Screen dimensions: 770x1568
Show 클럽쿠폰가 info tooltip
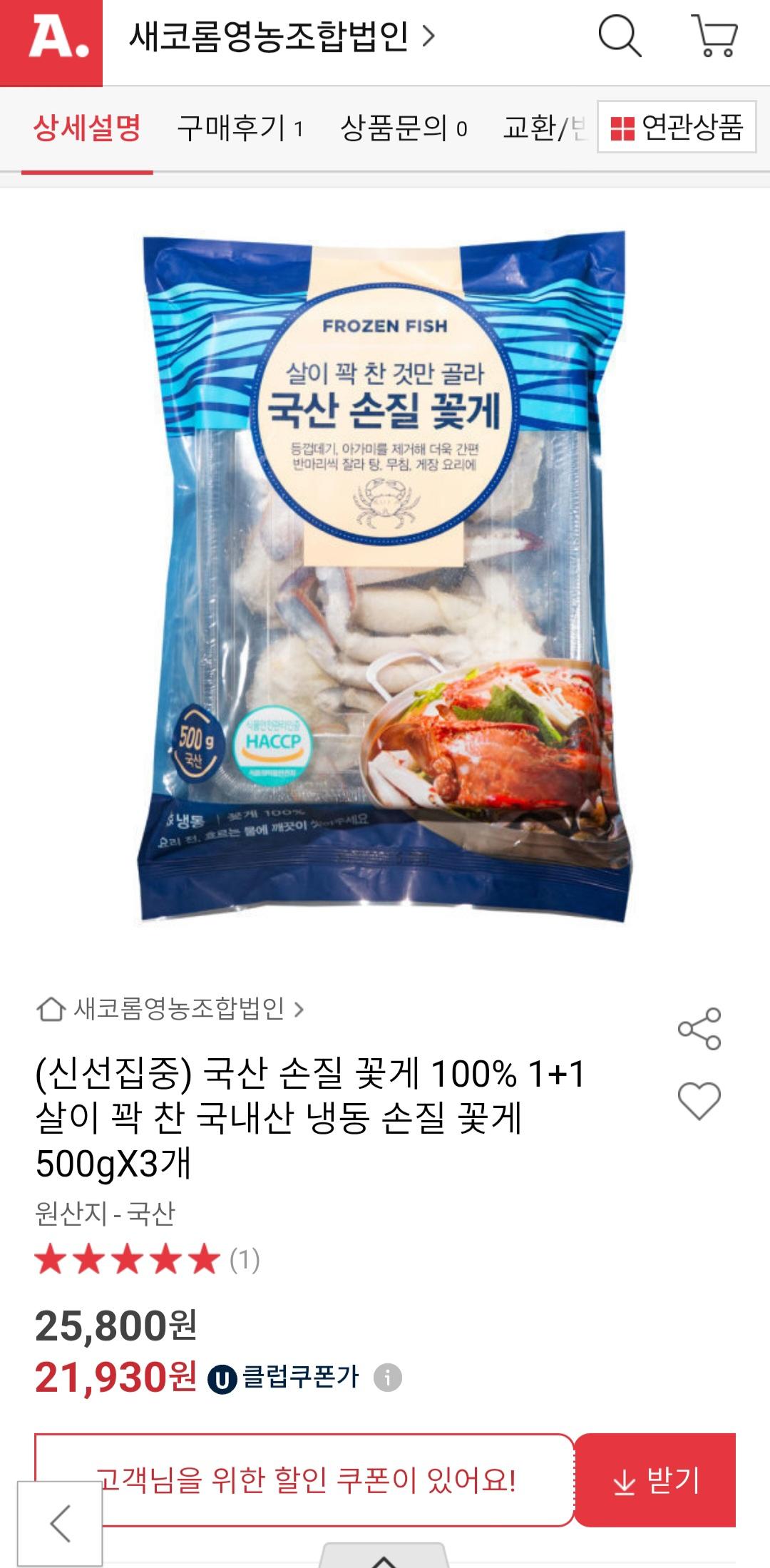coord(388,1377)
